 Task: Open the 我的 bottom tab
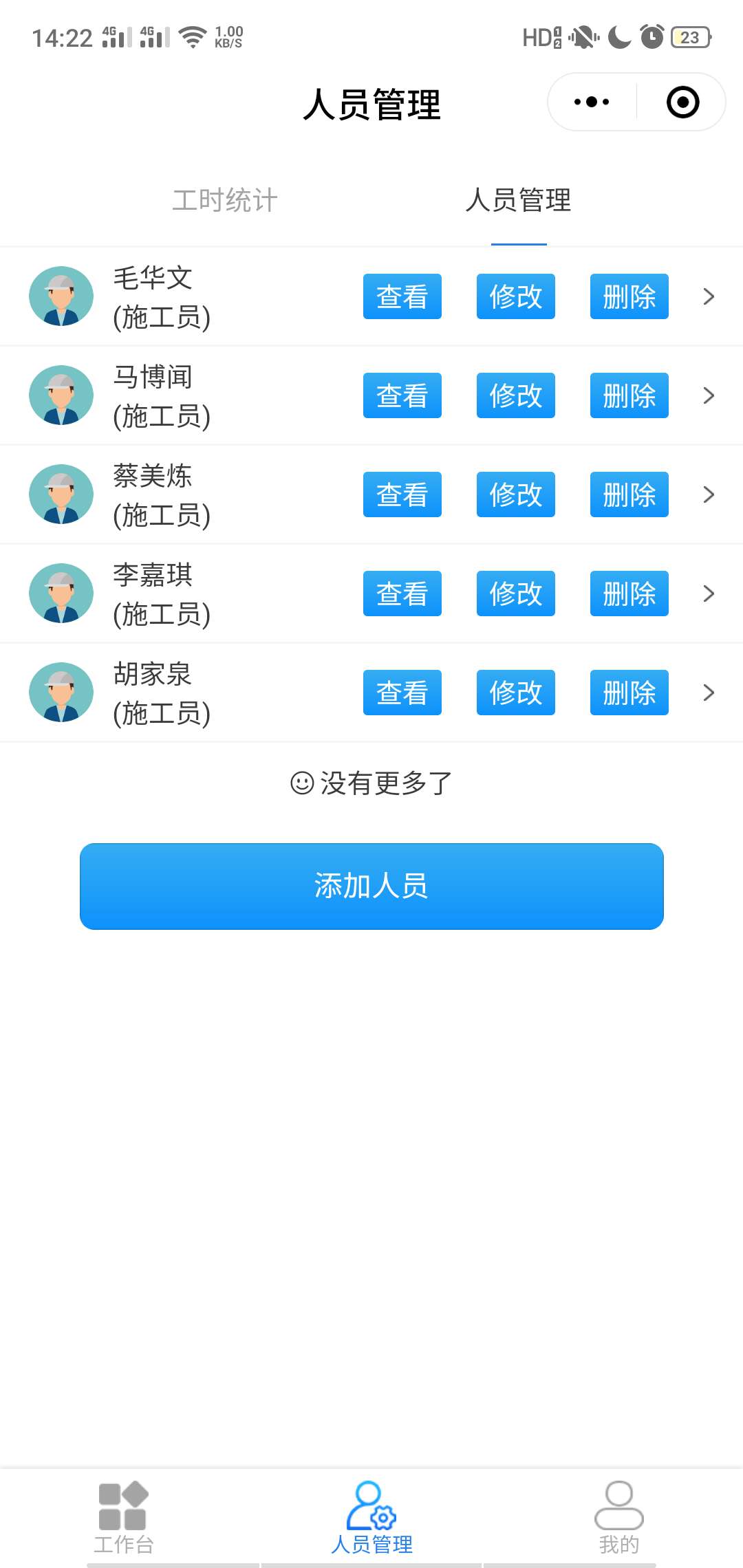618,1518
